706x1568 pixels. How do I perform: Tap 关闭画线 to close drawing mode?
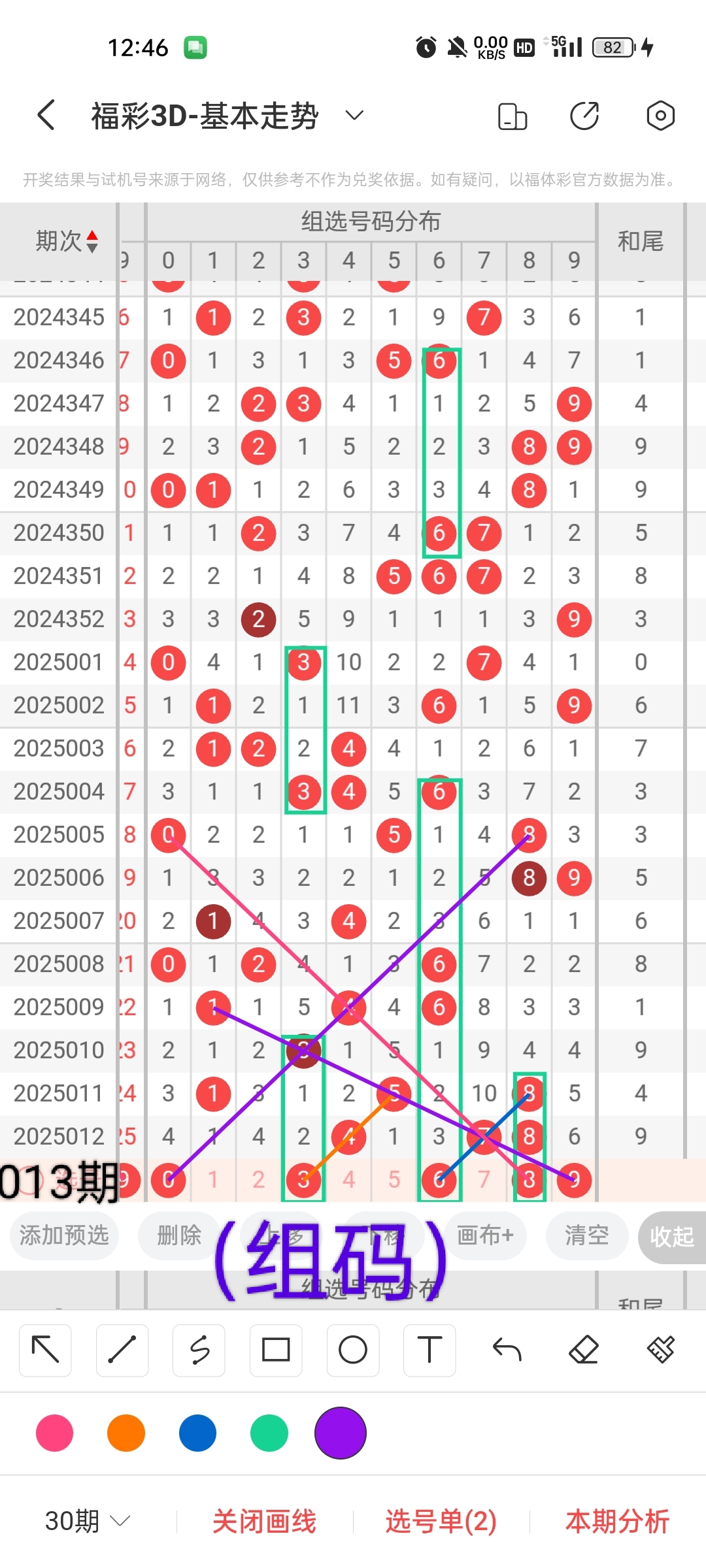(x=264, y=1522)
